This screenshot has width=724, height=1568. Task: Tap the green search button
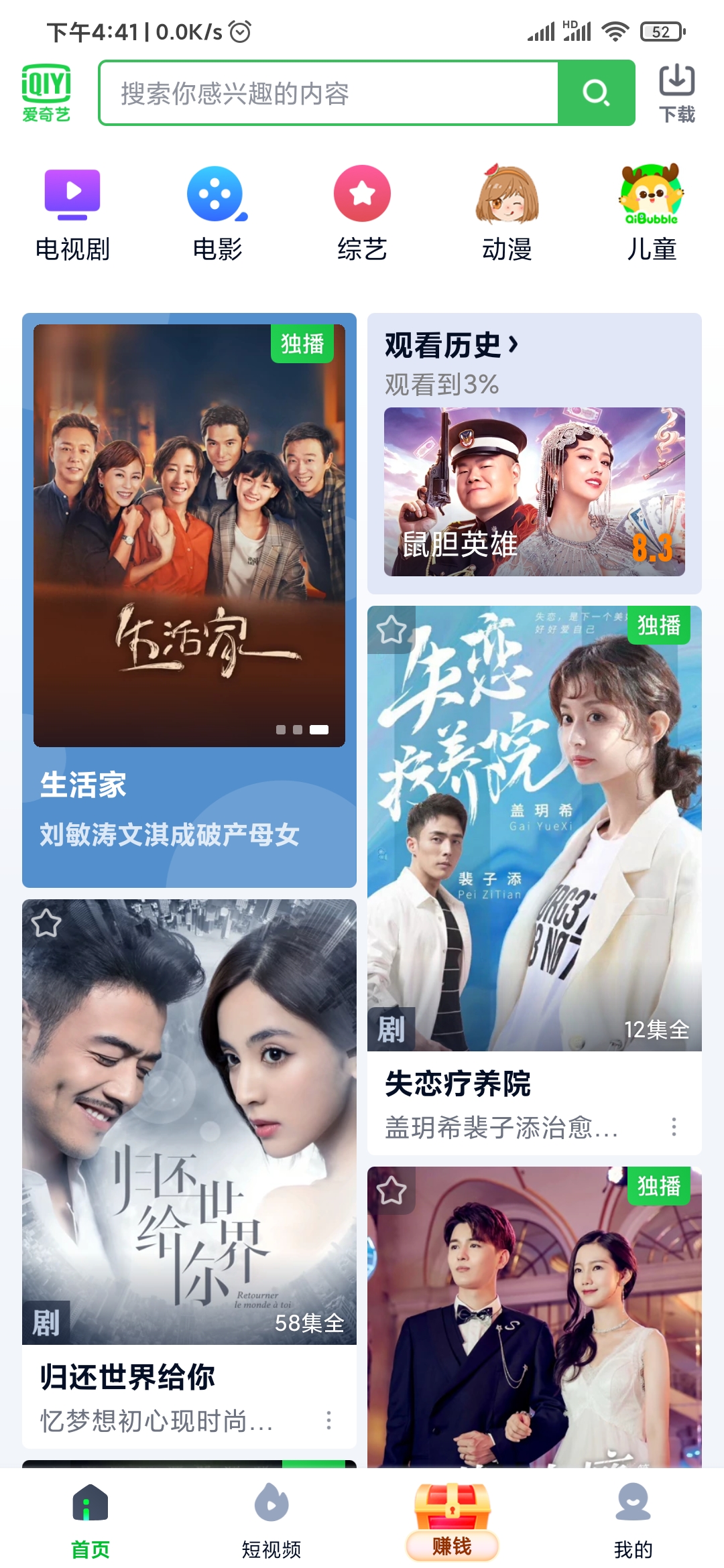click(x=596, y=93)
